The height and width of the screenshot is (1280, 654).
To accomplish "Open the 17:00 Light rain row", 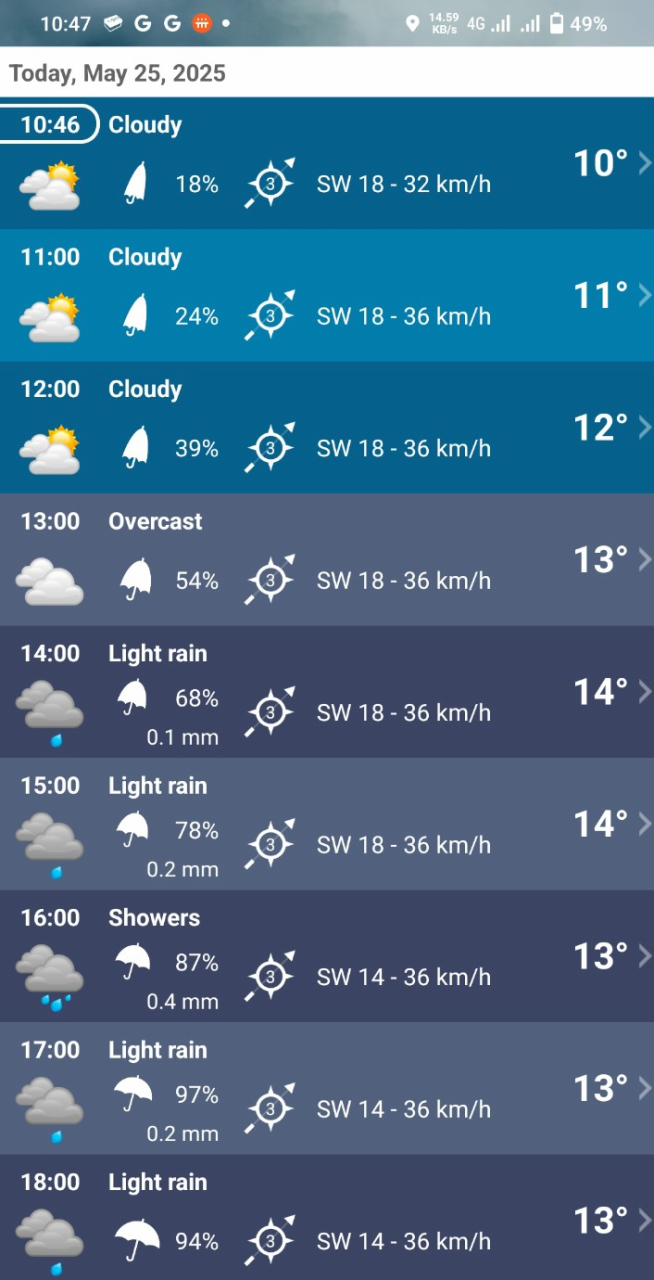I will coord(327,1087).
